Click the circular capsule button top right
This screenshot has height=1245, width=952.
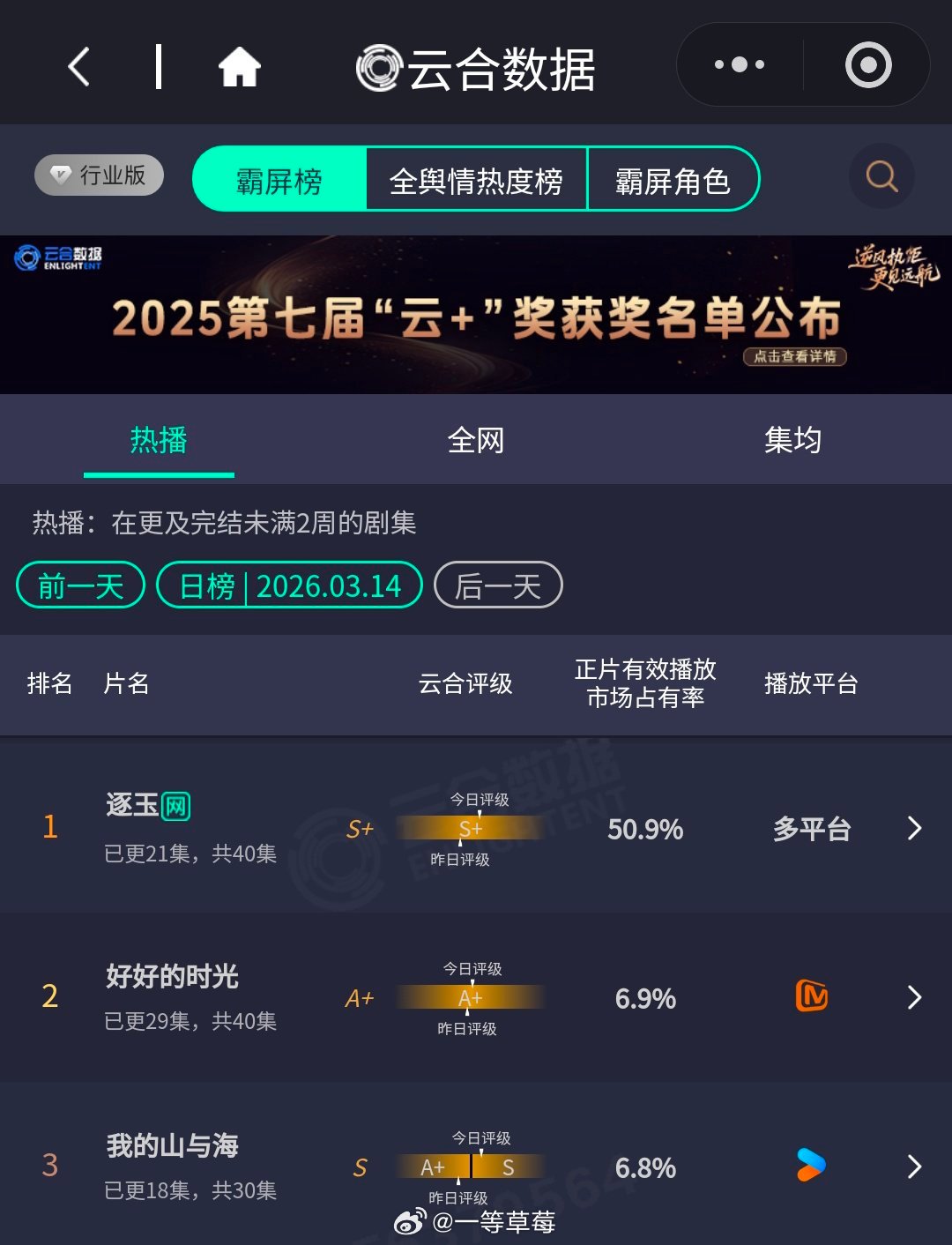[x=867, y=63]
